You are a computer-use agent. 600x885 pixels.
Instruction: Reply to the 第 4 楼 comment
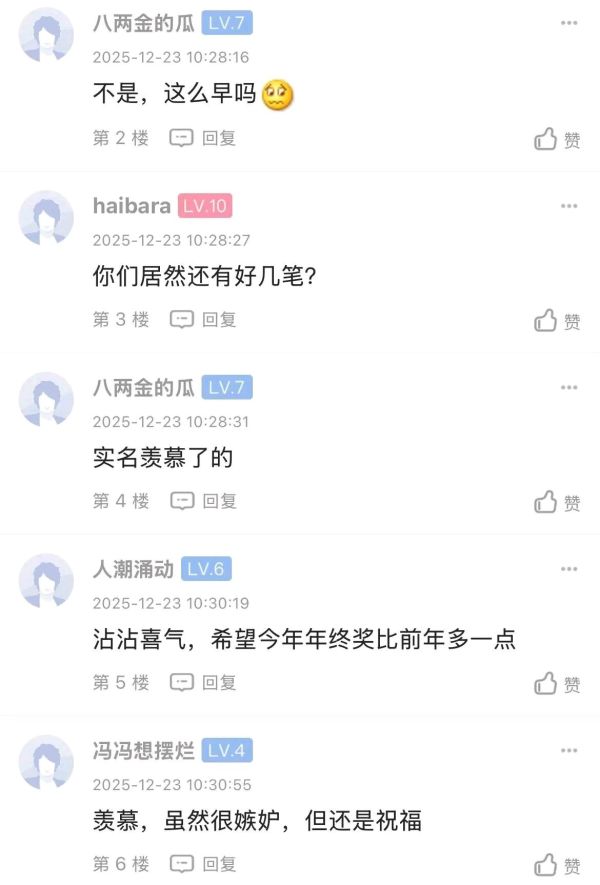click(203, 501)
